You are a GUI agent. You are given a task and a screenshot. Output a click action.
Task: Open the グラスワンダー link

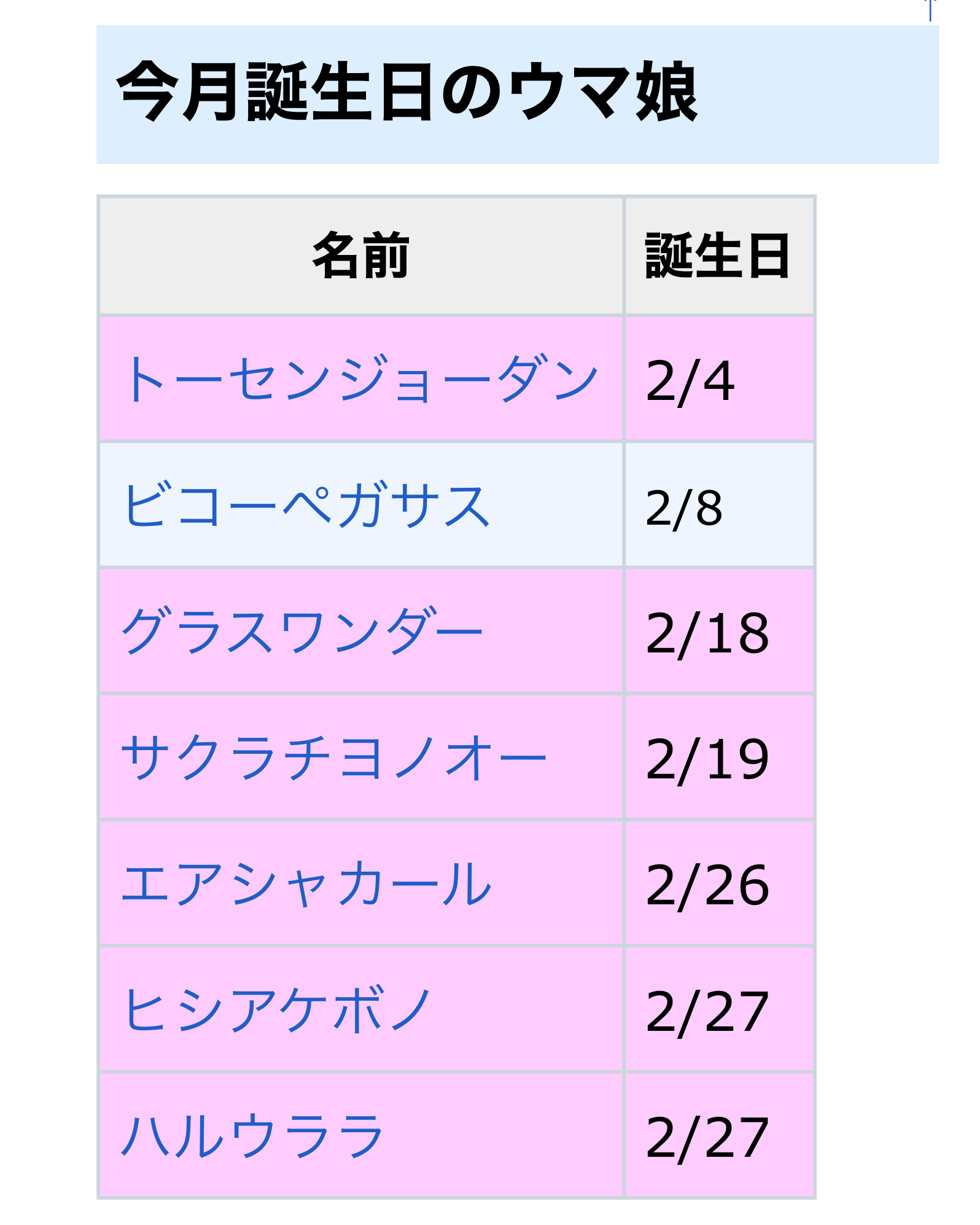coord(302,633)
